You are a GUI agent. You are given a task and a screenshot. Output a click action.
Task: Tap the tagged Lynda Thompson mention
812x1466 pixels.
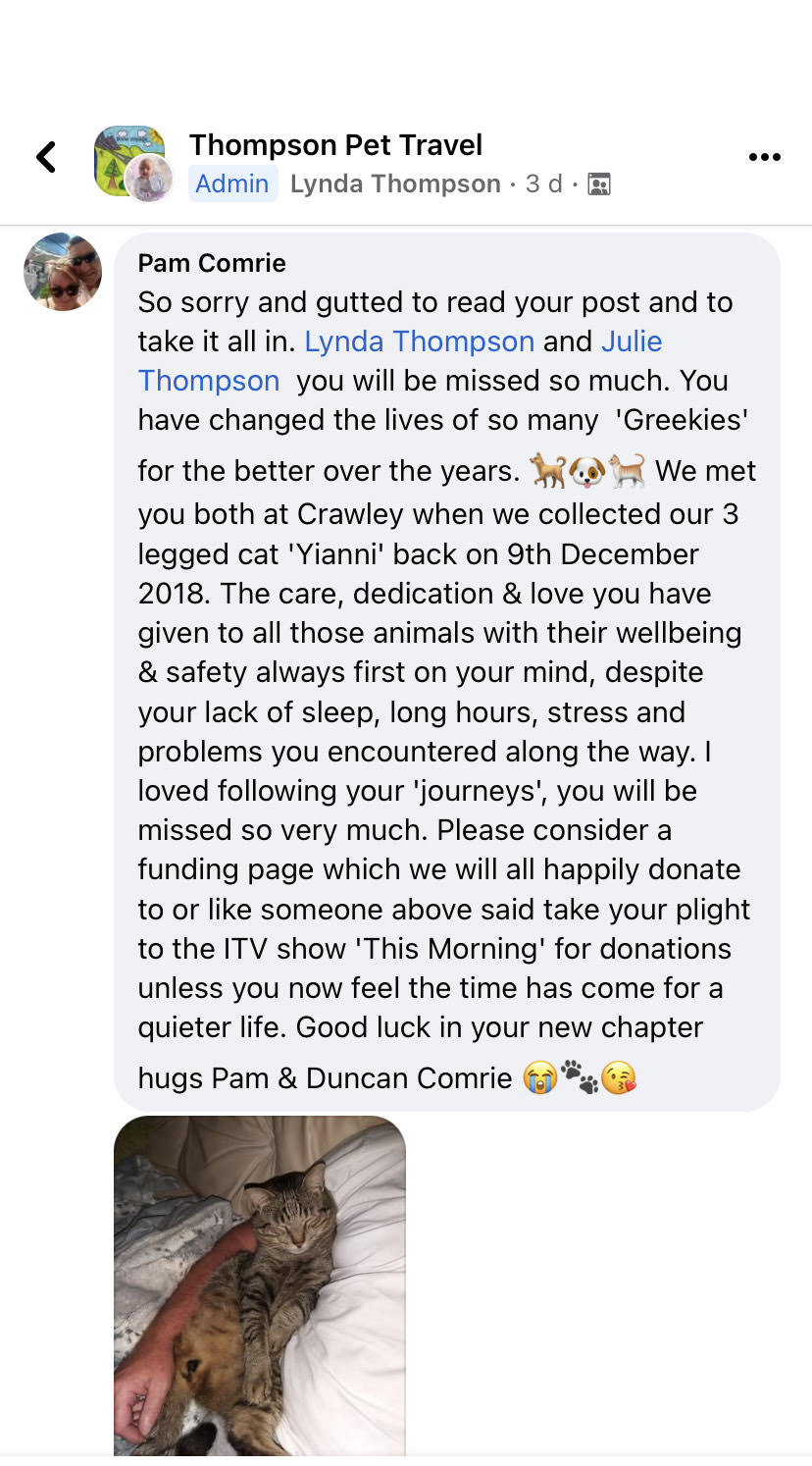[x=419, y=341]
